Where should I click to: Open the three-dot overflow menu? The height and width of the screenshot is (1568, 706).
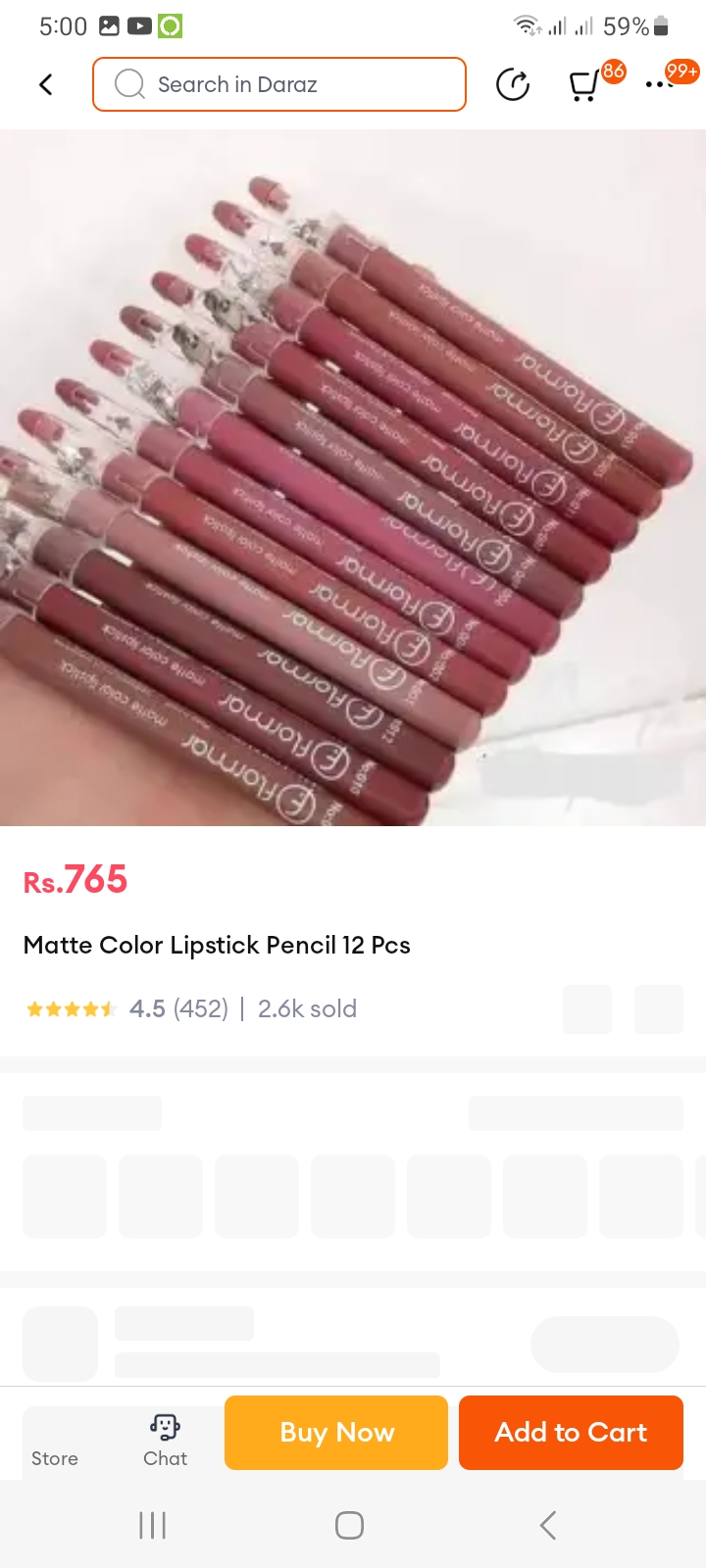pyautogui.click(x=659, y=85)
